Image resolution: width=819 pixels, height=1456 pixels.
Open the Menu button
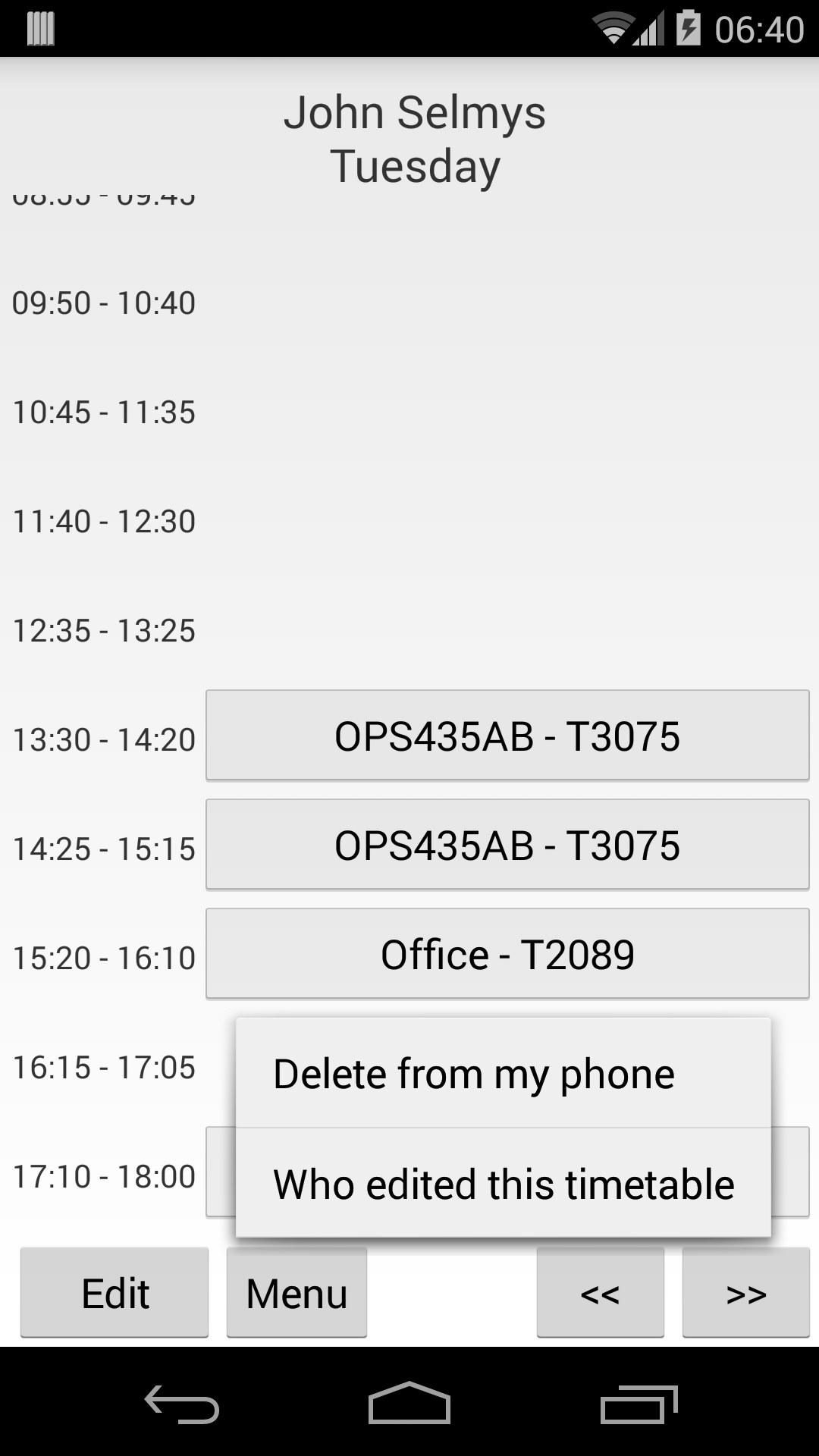(297, 1293)
